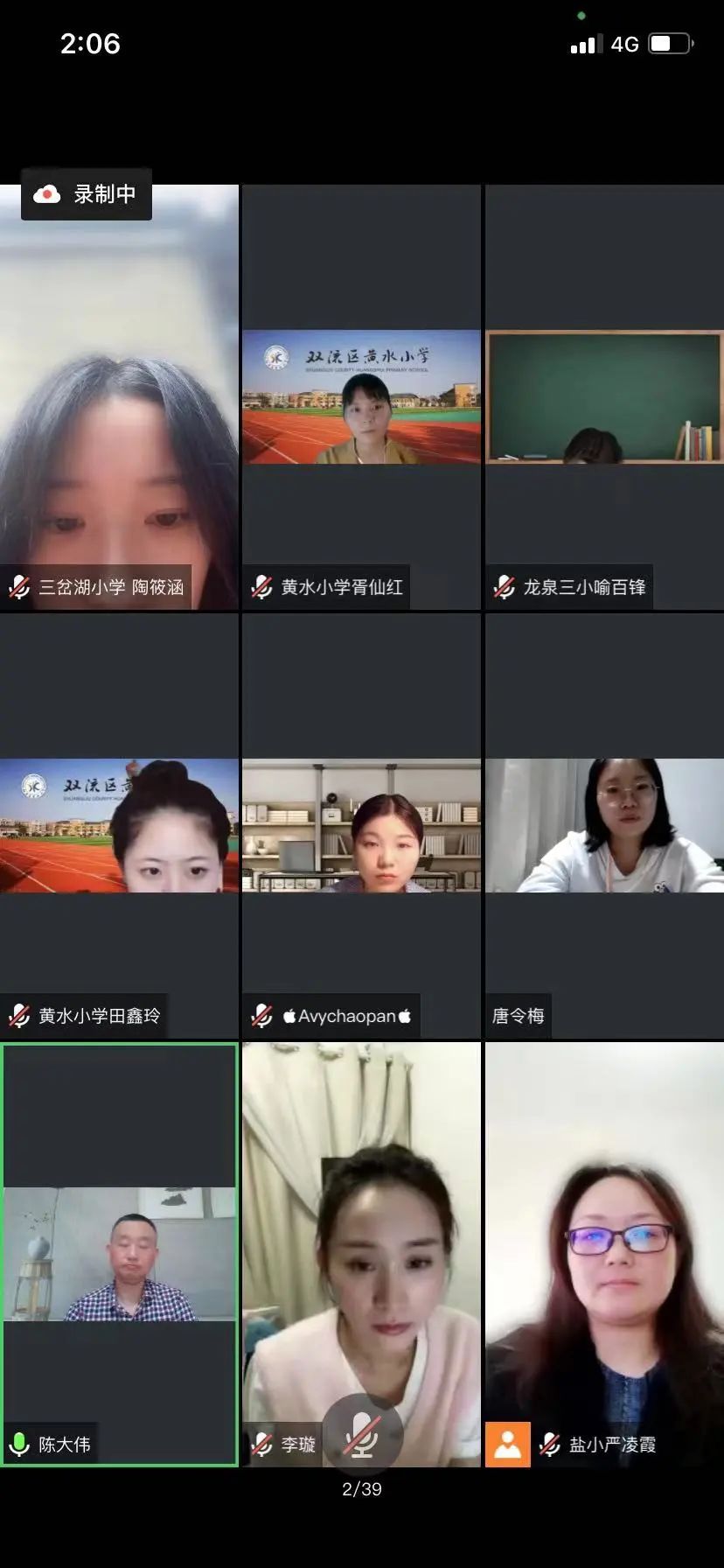Viewport: 724px width, 1568px height.
Task: View 唐令梅's video tile
Action: click(604, 826)
